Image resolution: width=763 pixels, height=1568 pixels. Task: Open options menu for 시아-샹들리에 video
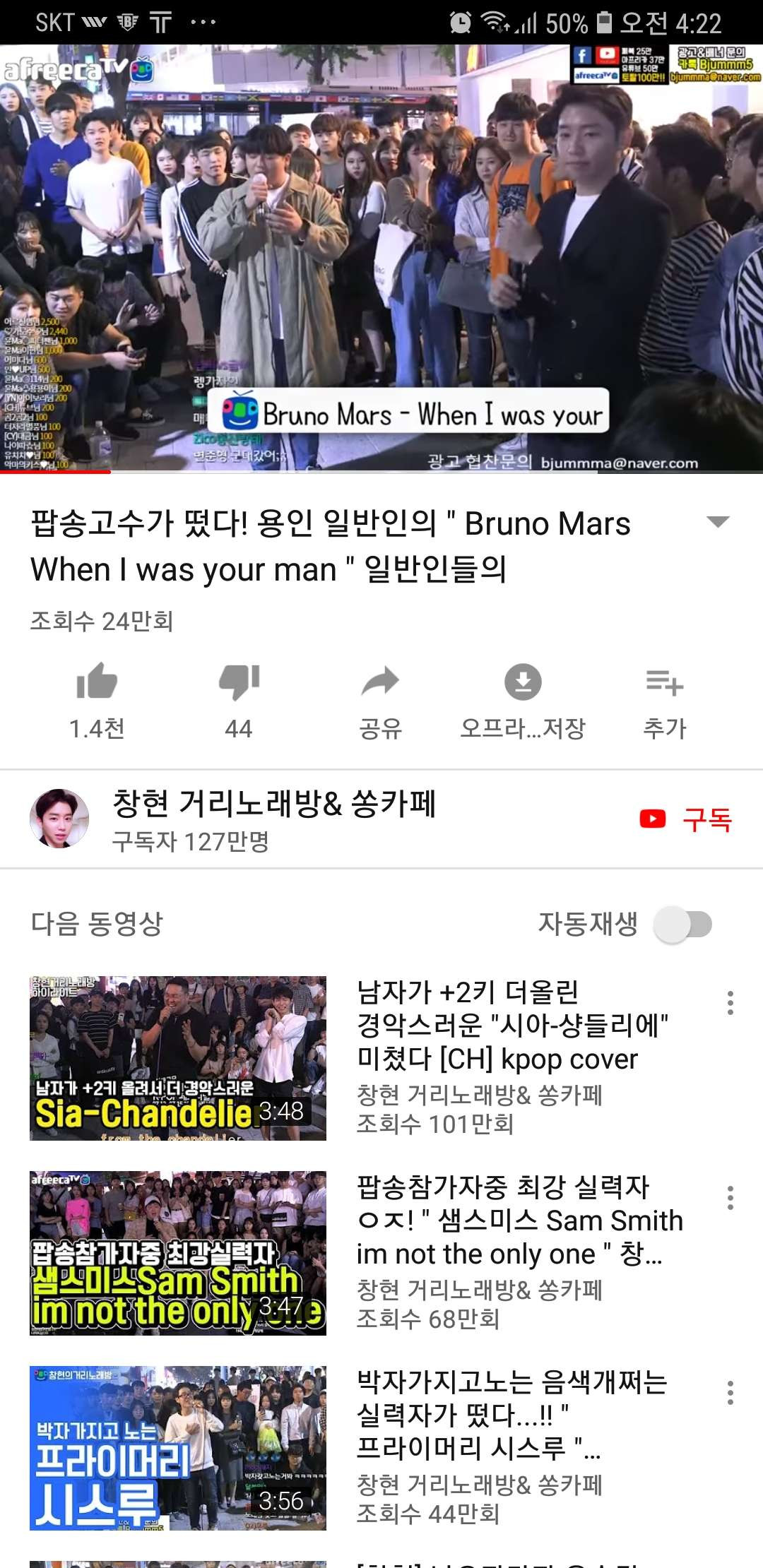tap(731, 1003)
